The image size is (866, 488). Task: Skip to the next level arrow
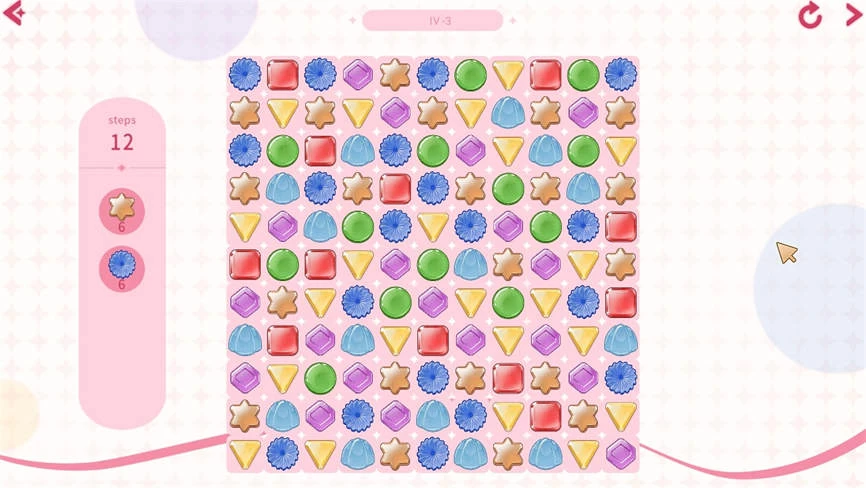coord(853,15)
